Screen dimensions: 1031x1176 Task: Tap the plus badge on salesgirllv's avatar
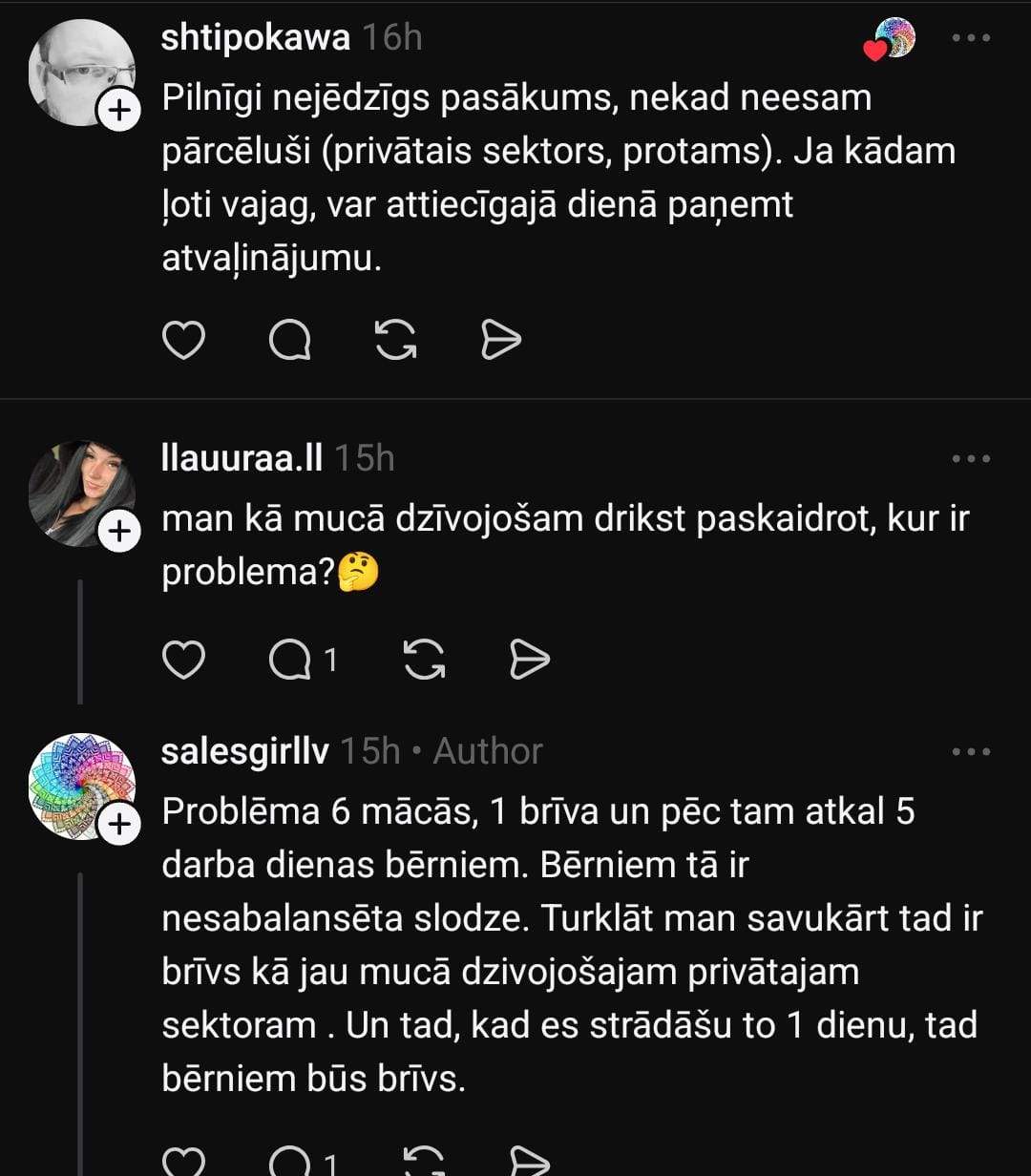pos(119,827)
